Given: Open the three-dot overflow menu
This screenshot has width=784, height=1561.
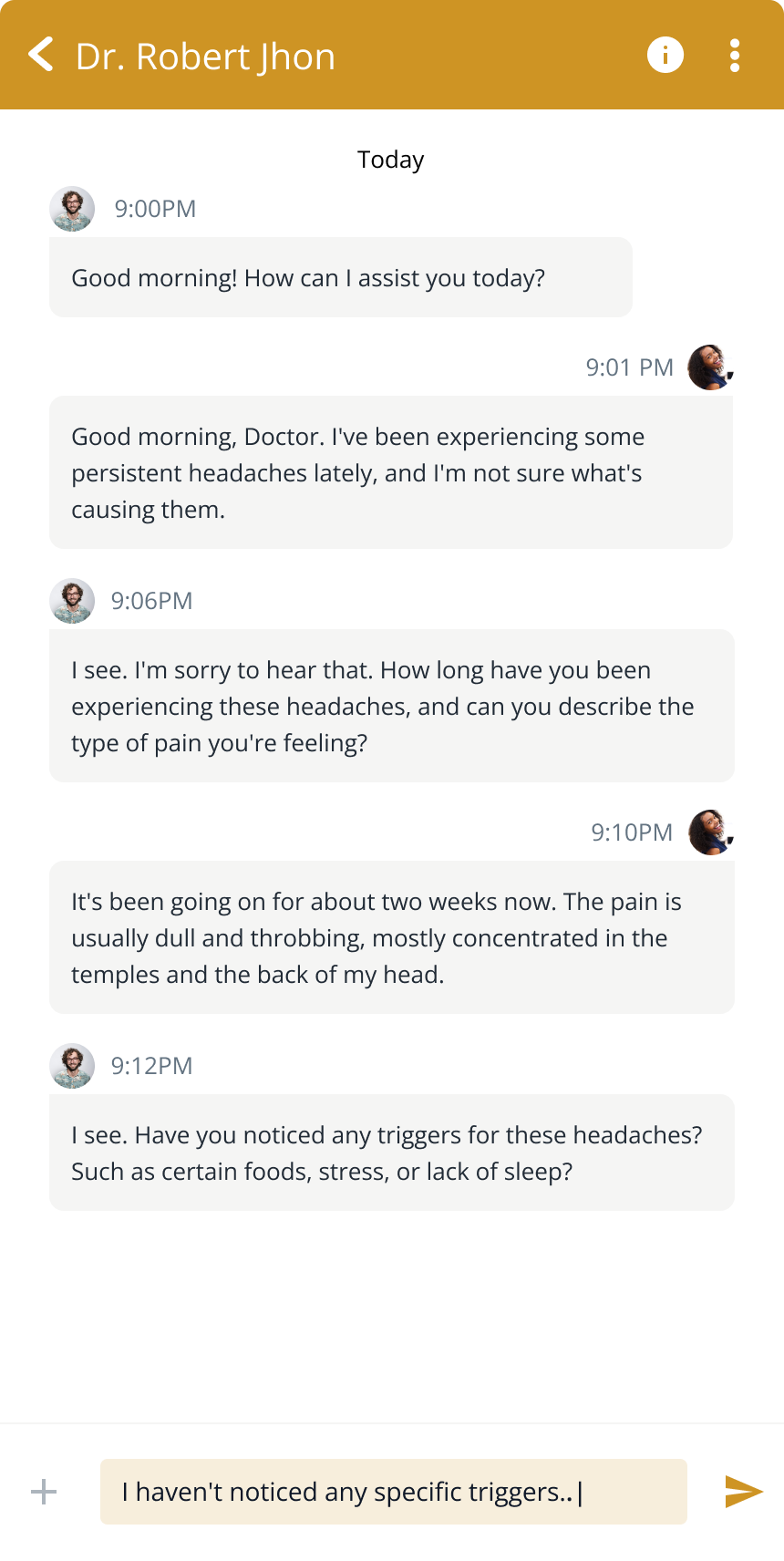Looking at the screenshot, I should point(735,55).
